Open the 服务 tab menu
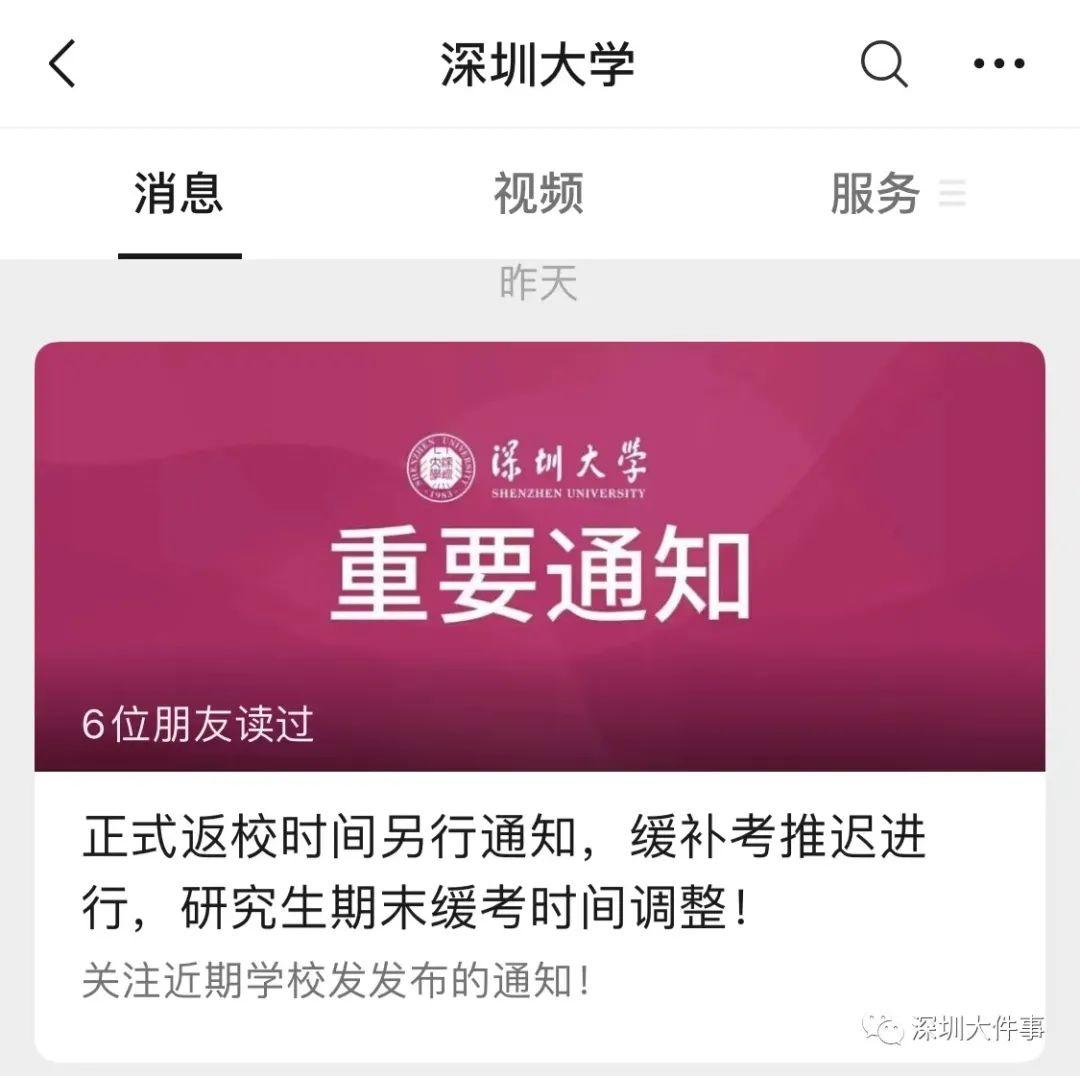Screen dimensions: 1080x1076 click(x=894, y=193)
